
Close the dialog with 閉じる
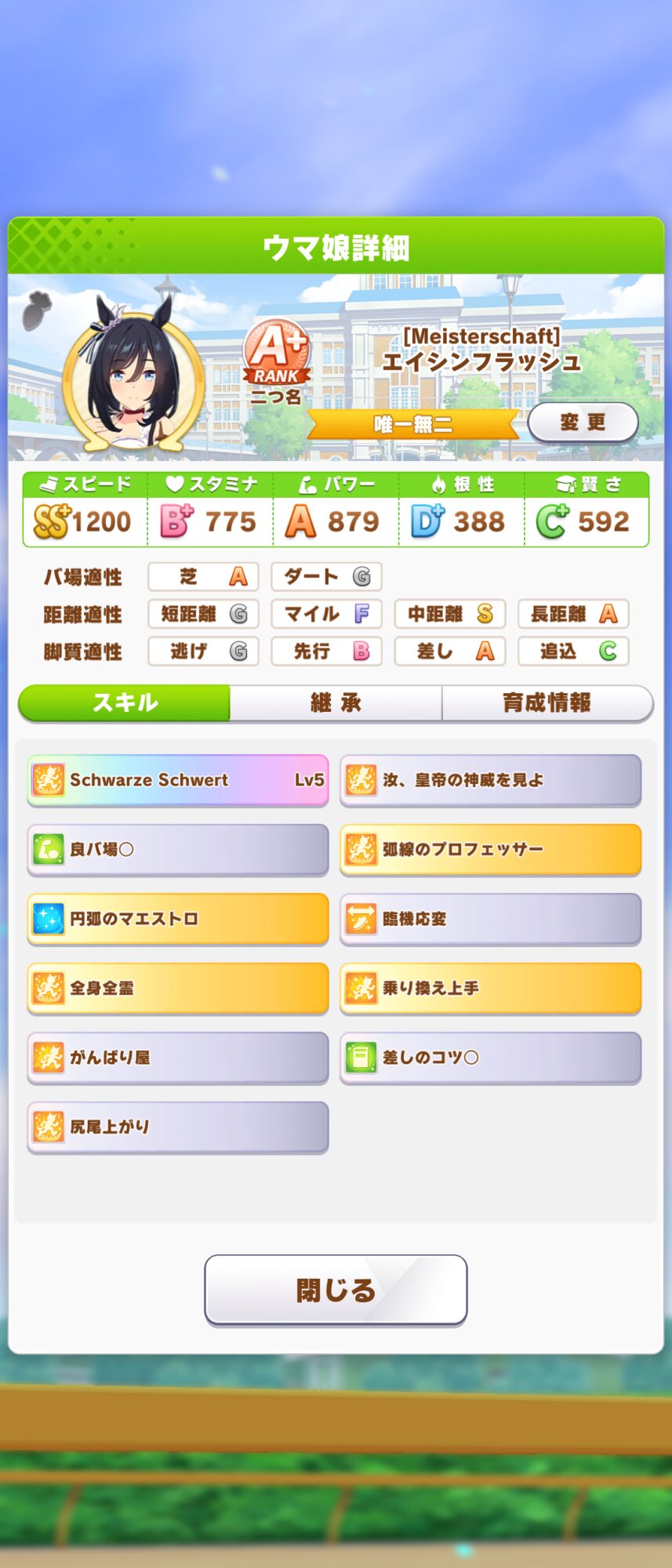pos(336,1290)
